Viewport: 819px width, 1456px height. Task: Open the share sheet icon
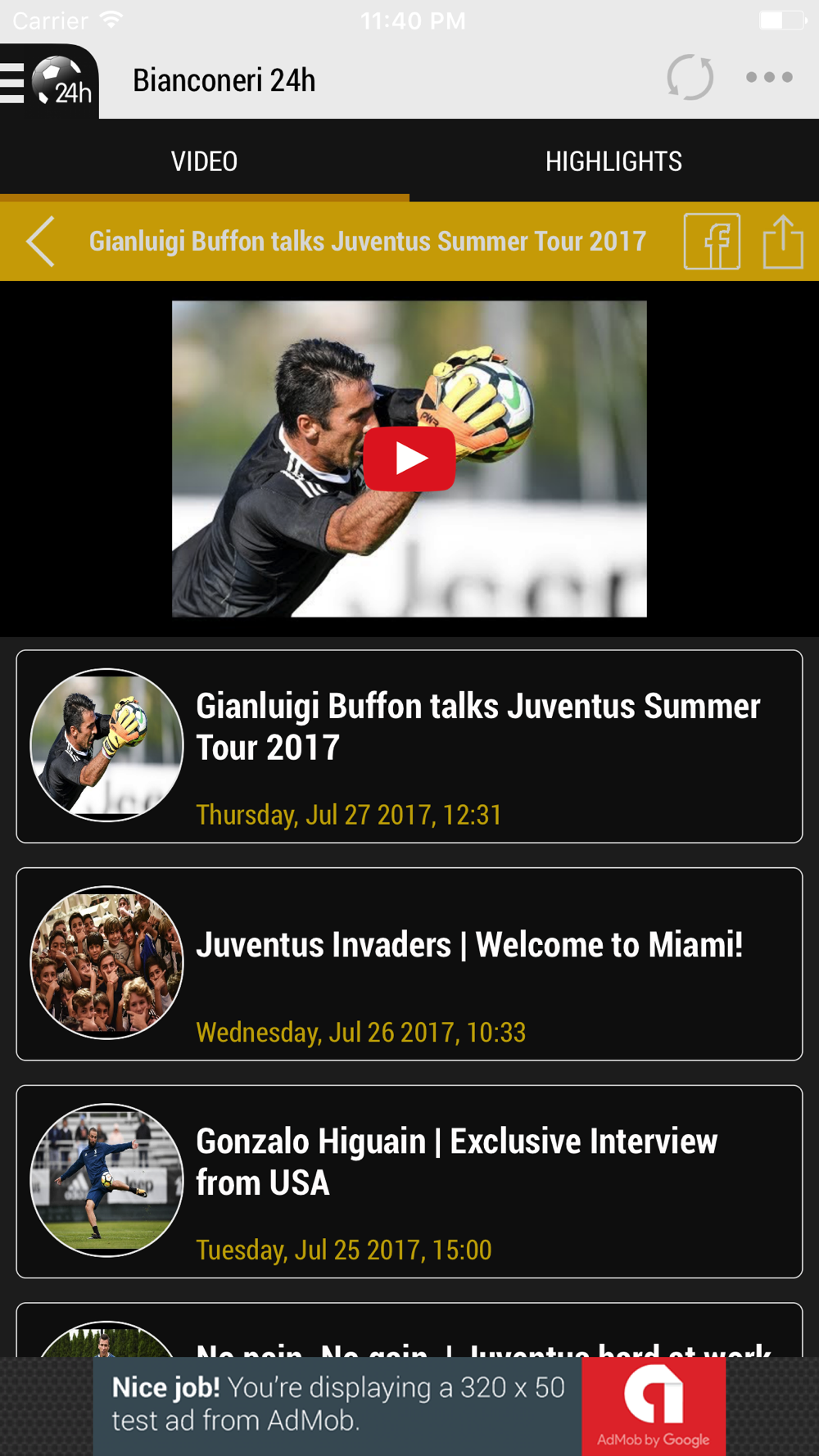[783, 242]
